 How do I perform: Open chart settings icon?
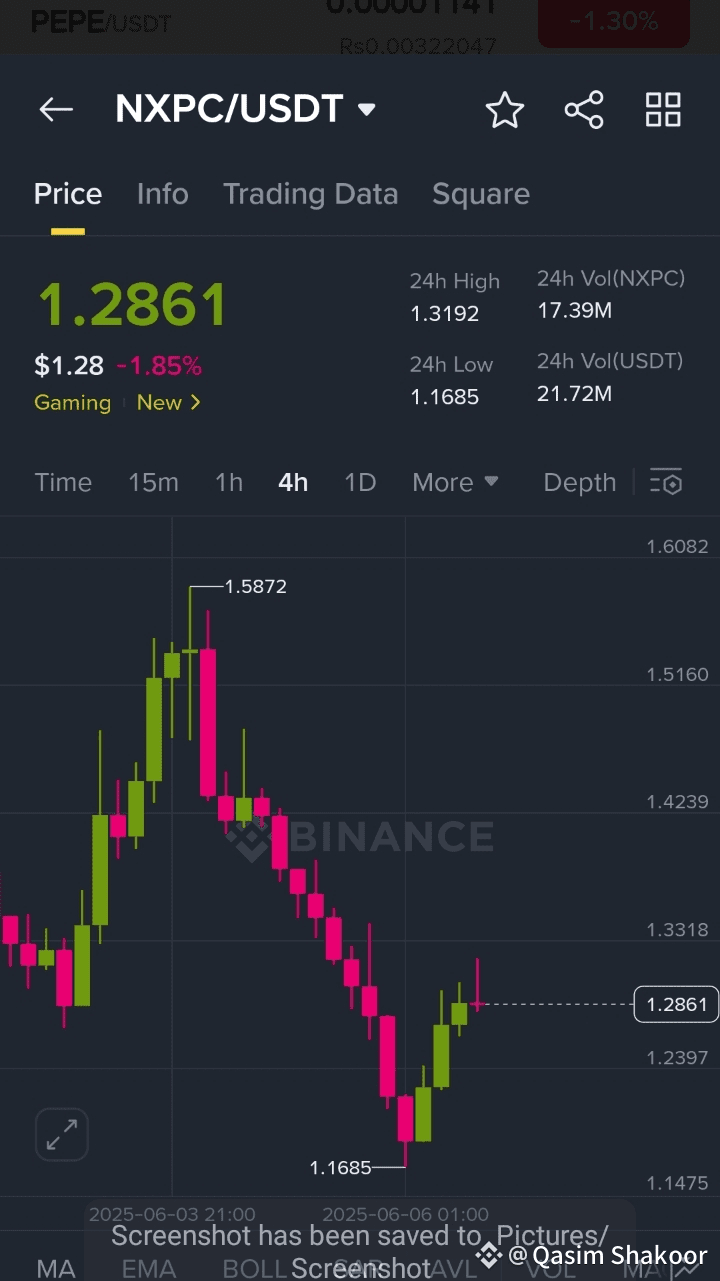[x=666, y=482]
